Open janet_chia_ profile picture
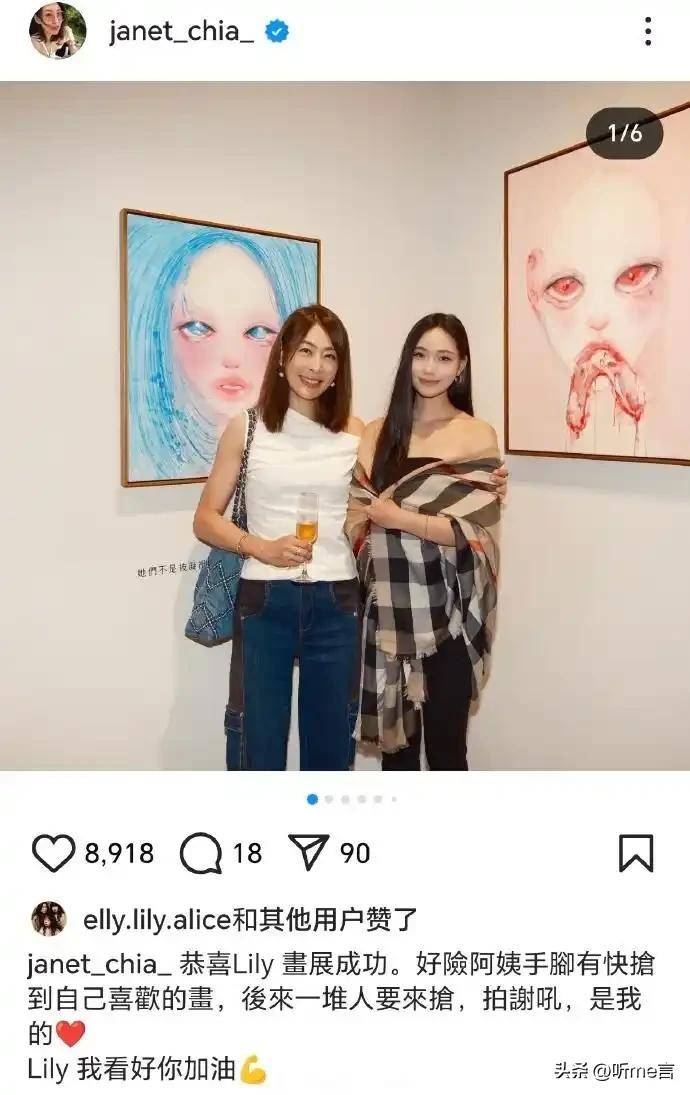690x1095 pixels. [57, 31]
